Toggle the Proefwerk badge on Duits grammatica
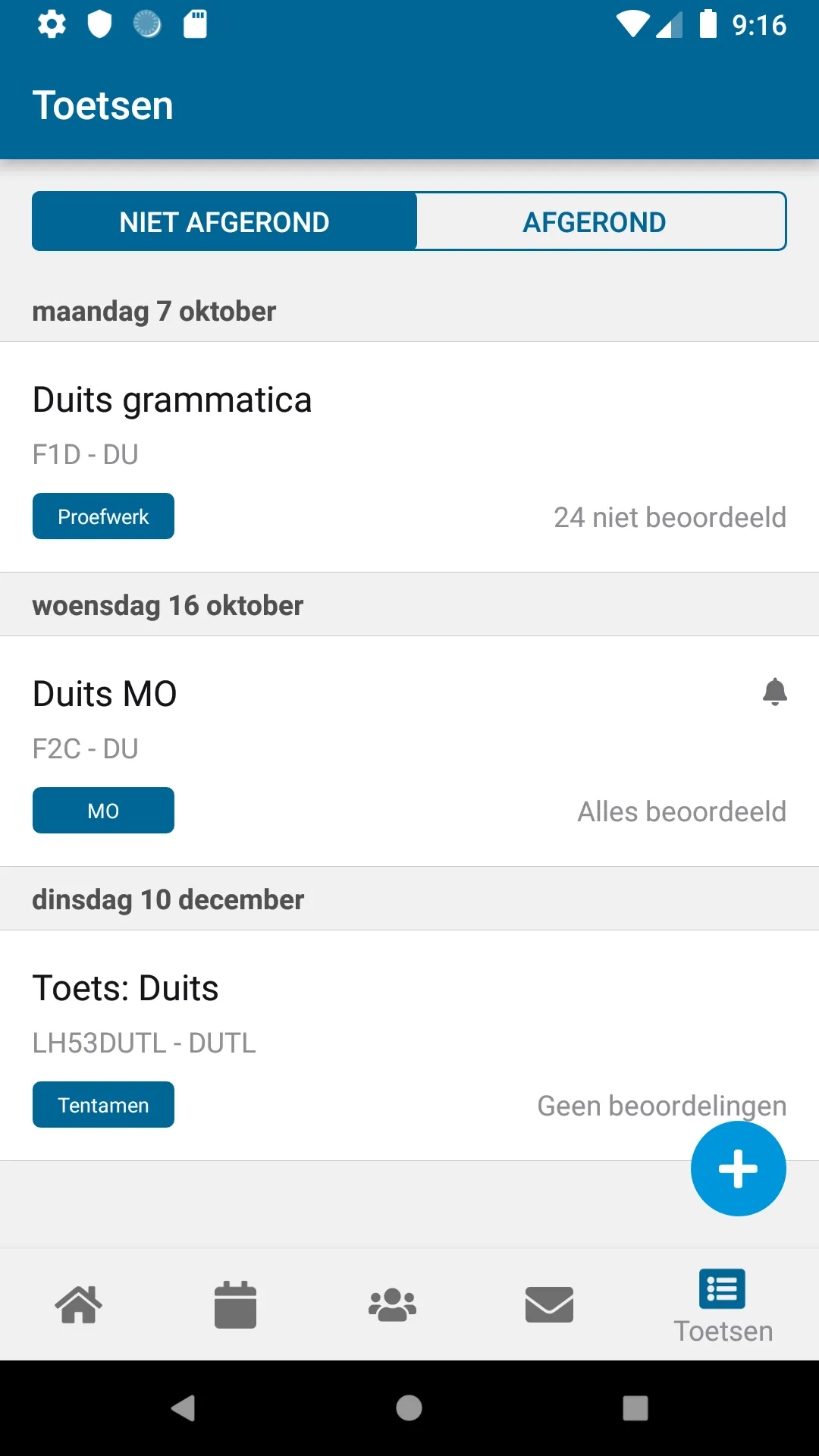 click(x=103, y=516)
